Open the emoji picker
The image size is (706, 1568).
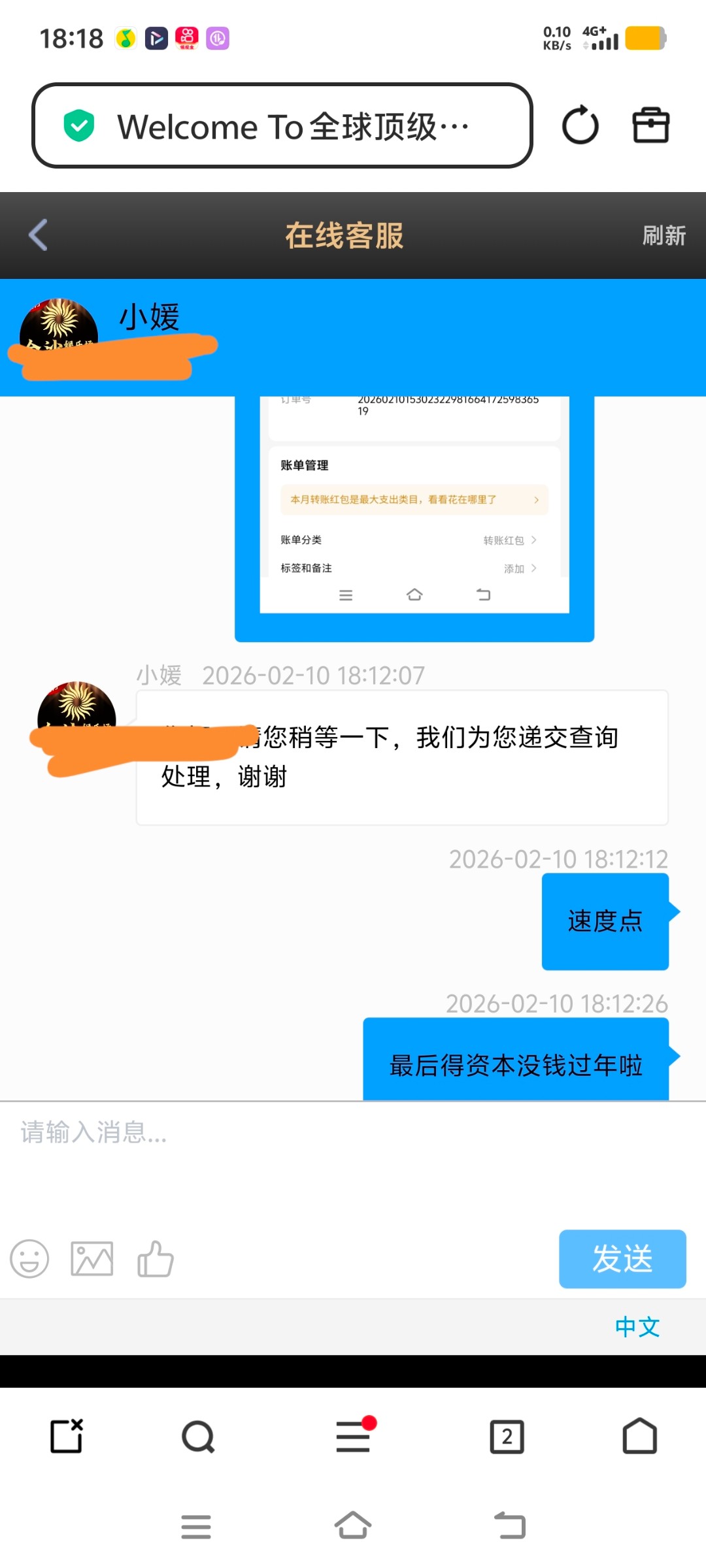click(29, 1258)
